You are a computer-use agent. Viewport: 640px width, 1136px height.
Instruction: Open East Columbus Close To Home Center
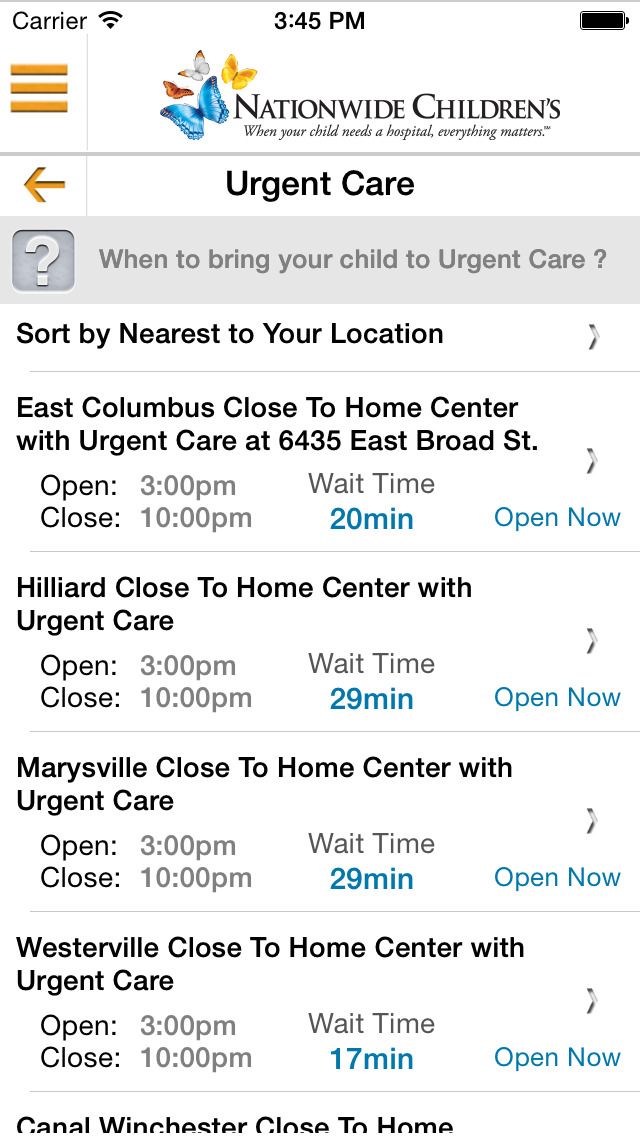pyautogui.click(x=320, y=462)
